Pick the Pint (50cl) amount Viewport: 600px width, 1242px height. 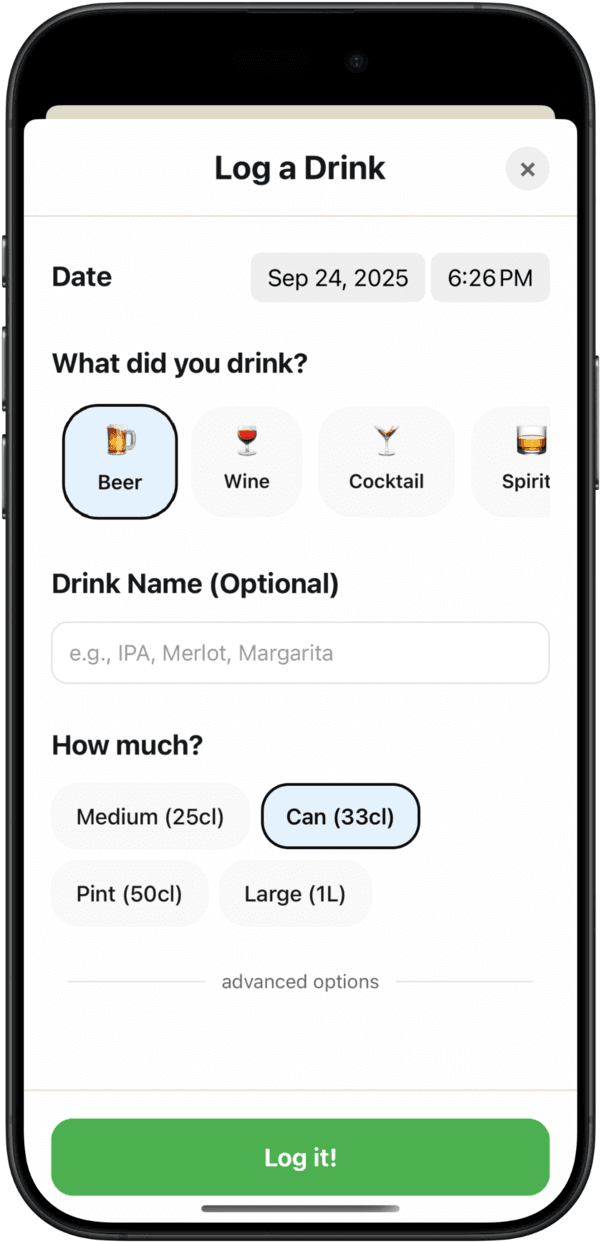click(x=129, y=893)
